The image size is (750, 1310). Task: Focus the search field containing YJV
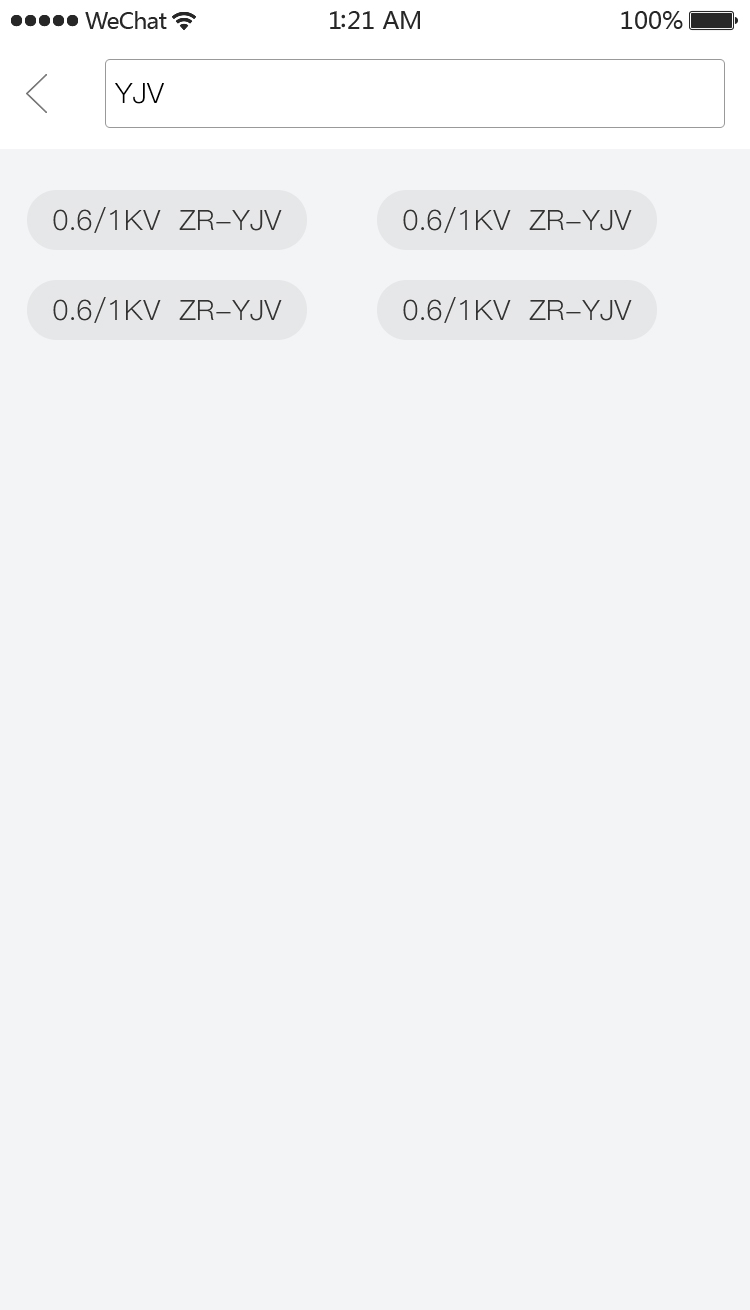414,94
